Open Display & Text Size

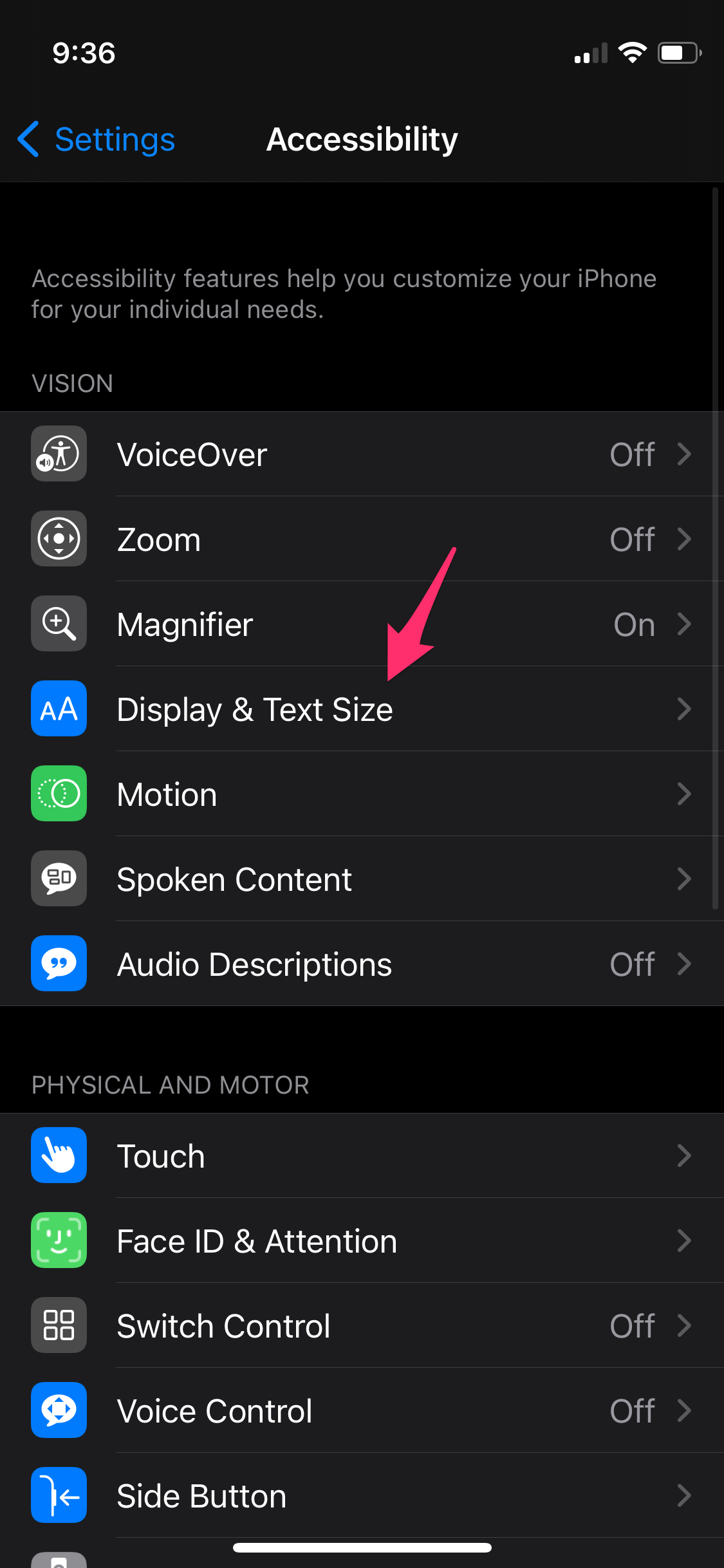point(360,709)
